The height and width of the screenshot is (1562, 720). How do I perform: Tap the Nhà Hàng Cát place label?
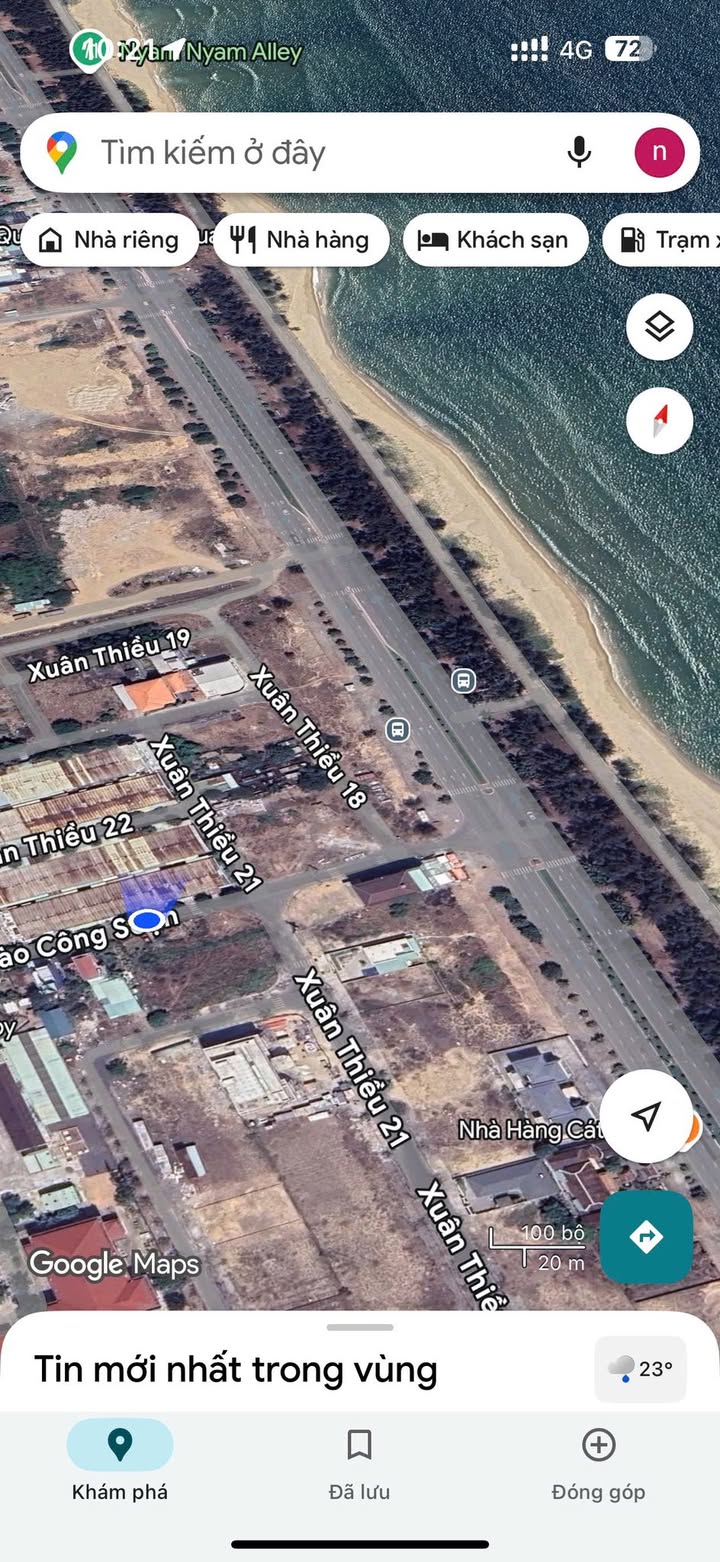click(530, 1130)
